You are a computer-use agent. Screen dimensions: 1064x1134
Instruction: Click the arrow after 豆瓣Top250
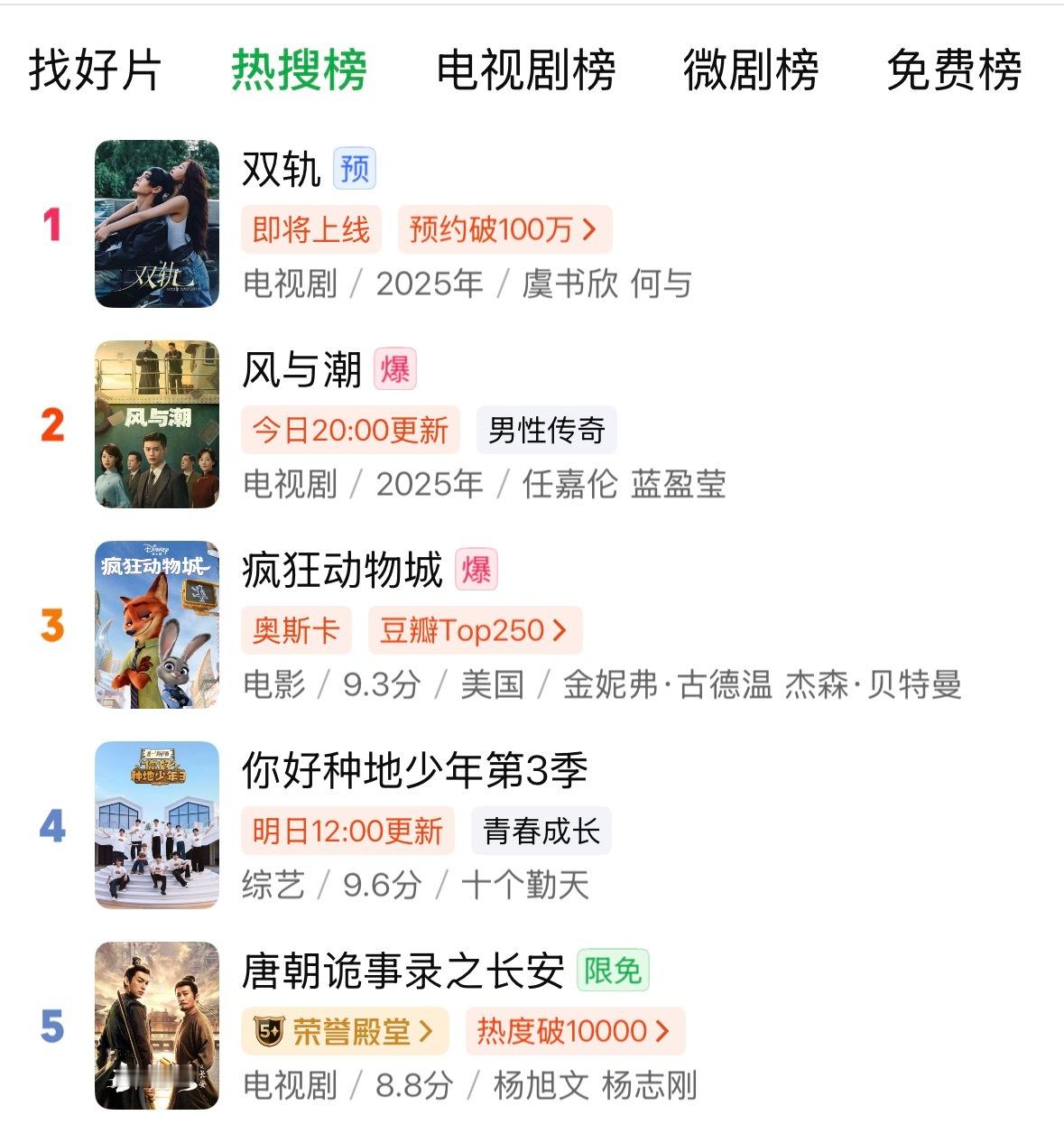(x=561, y=629)
